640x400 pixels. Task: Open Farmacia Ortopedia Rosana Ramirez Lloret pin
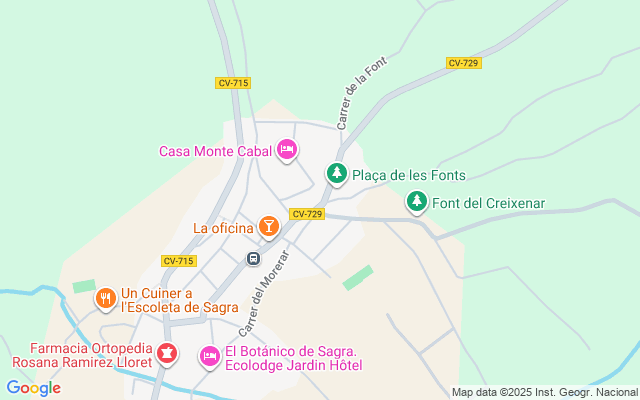167,353
